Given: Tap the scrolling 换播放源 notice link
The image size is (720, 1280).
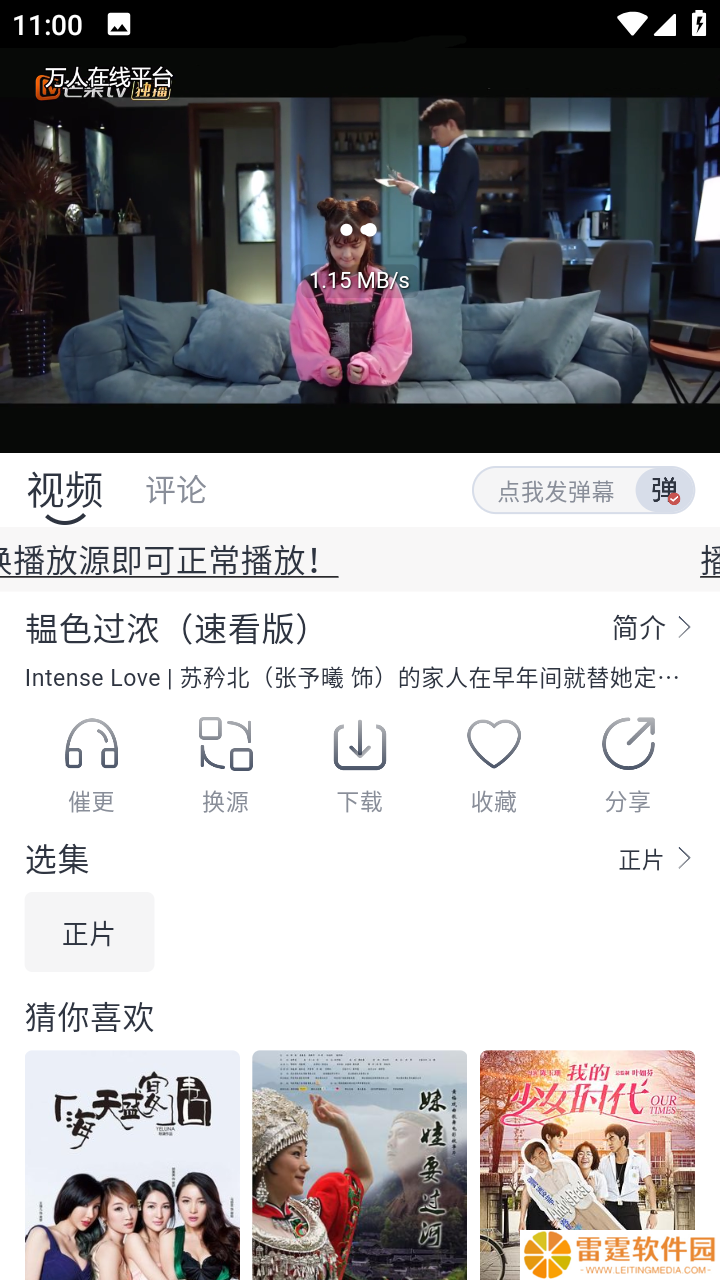Looking at the screenshot, I should tap(168, 560).
